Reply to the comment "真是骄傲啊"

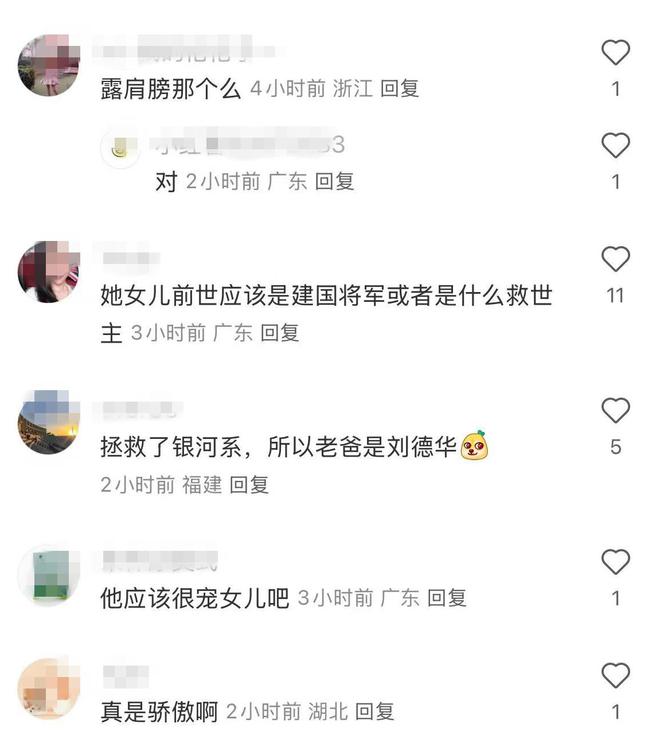375,712
